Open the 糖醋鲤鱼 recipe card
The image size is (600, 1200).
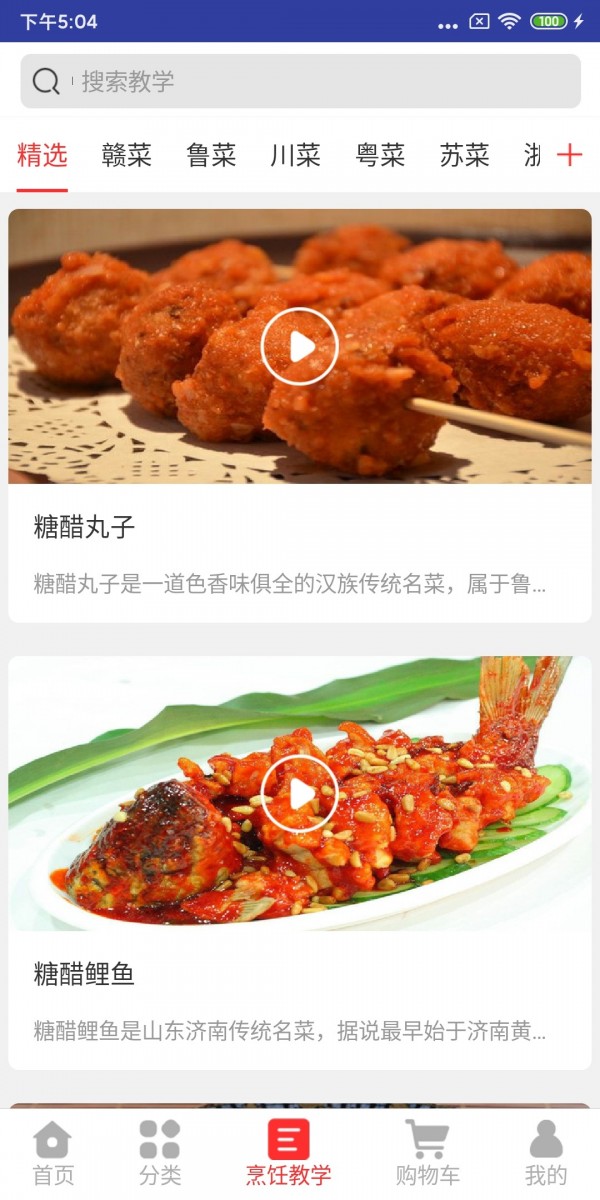tap(300, 863)
